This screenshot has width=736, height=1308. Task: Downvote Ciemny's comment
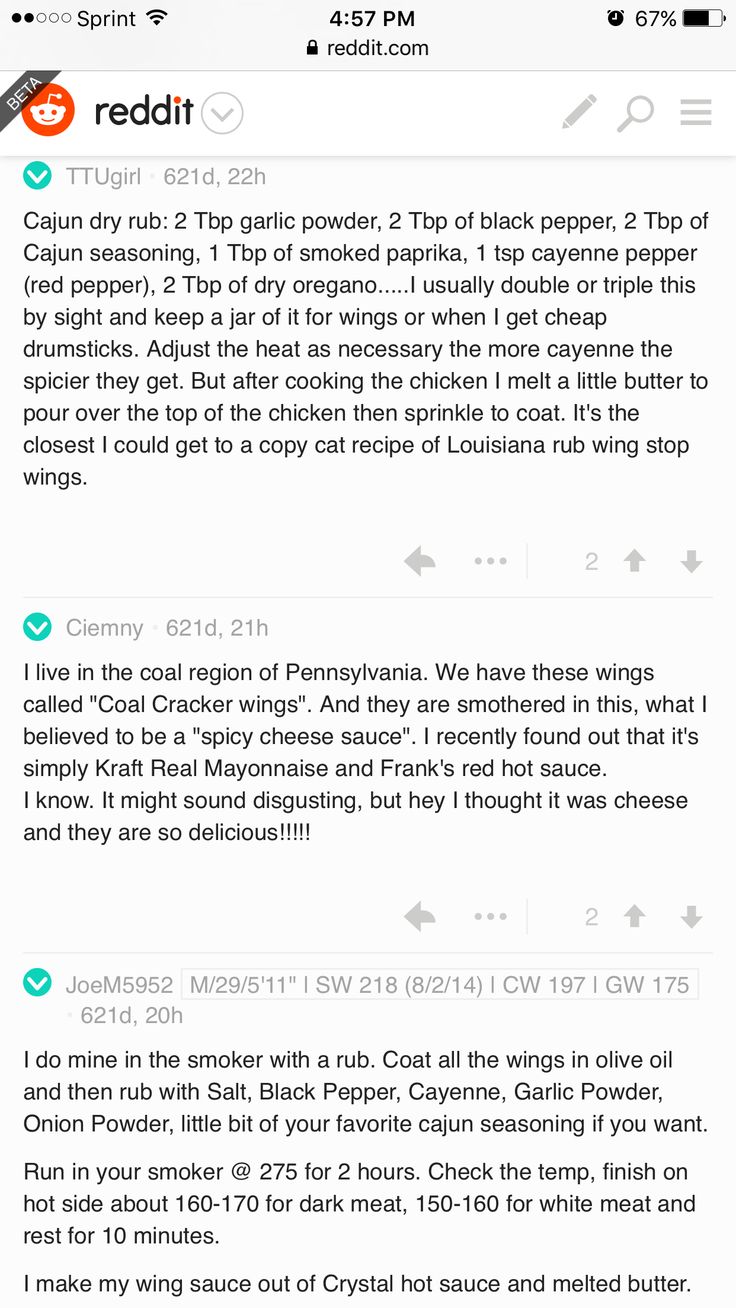[691, 916]
